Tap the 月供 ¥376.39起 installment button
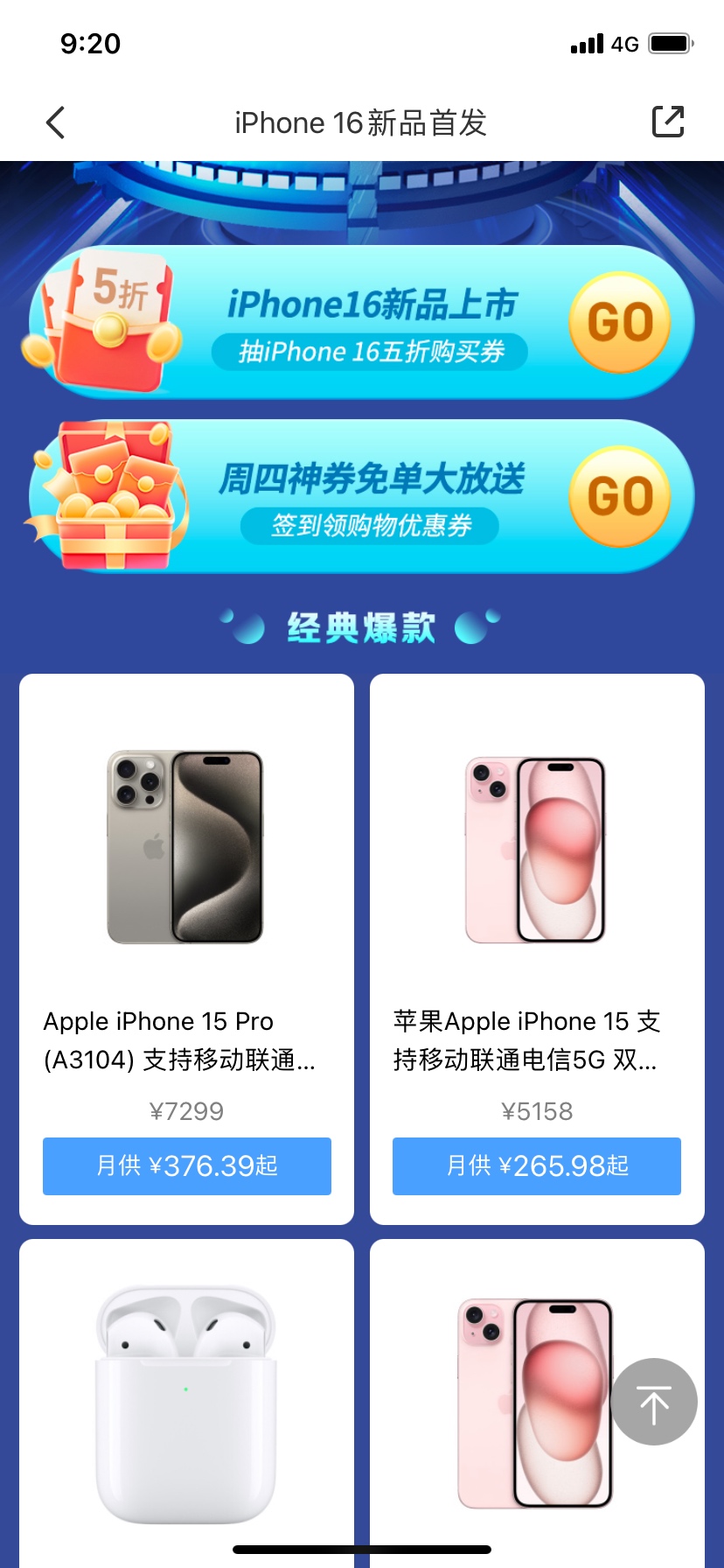 pos(187,1165)
